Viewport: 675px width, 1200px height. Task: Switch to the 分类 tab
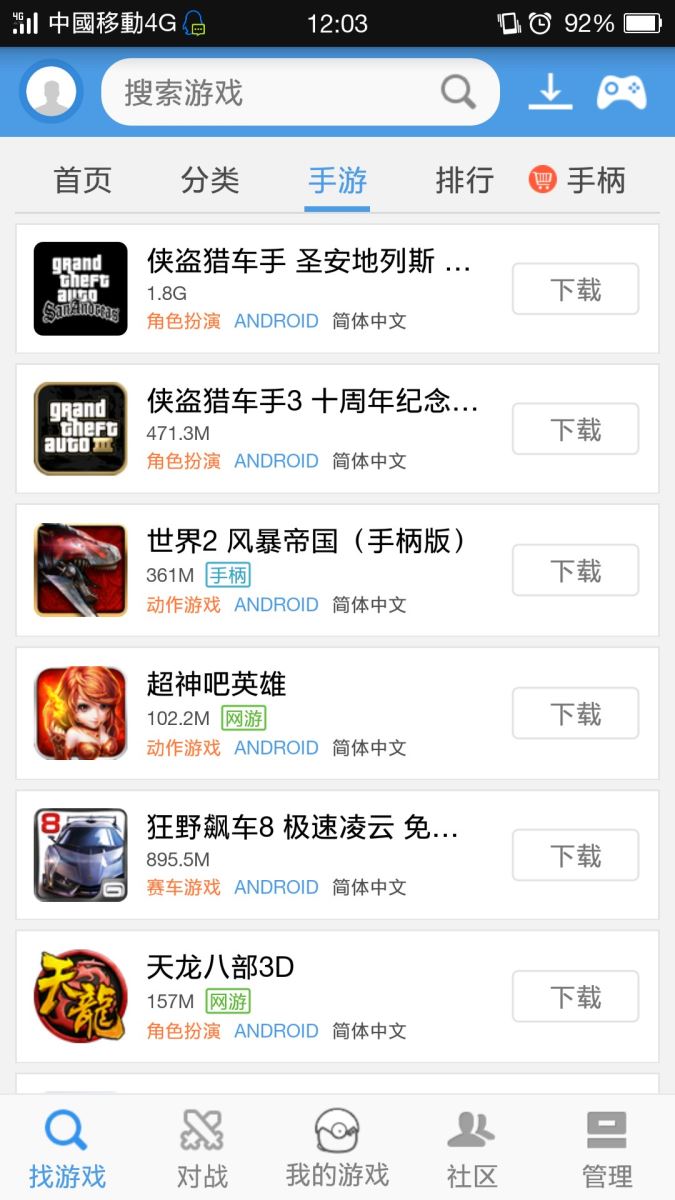[x=210, y=181]
